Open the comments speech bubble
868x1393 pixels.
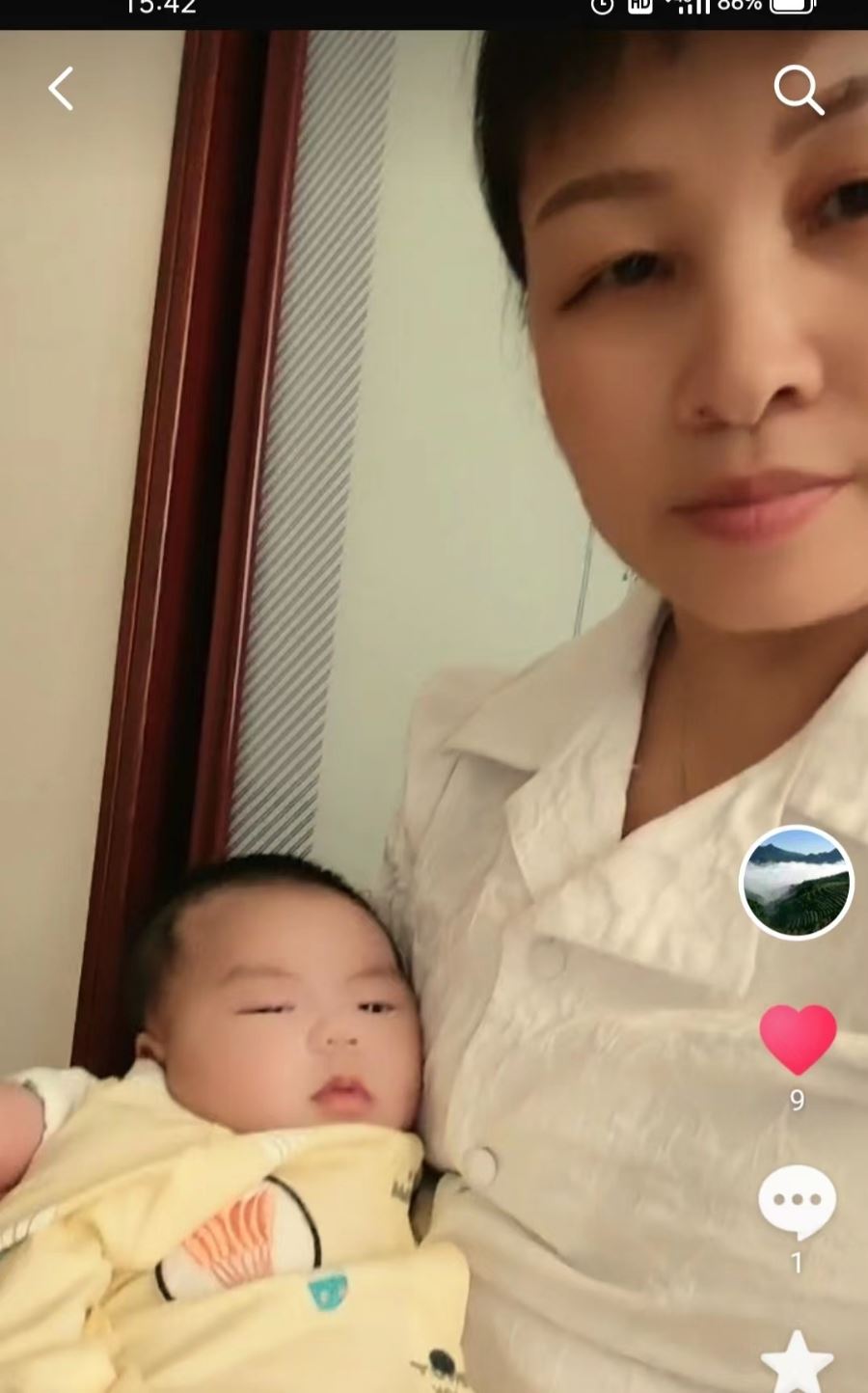pos(797,1201)
